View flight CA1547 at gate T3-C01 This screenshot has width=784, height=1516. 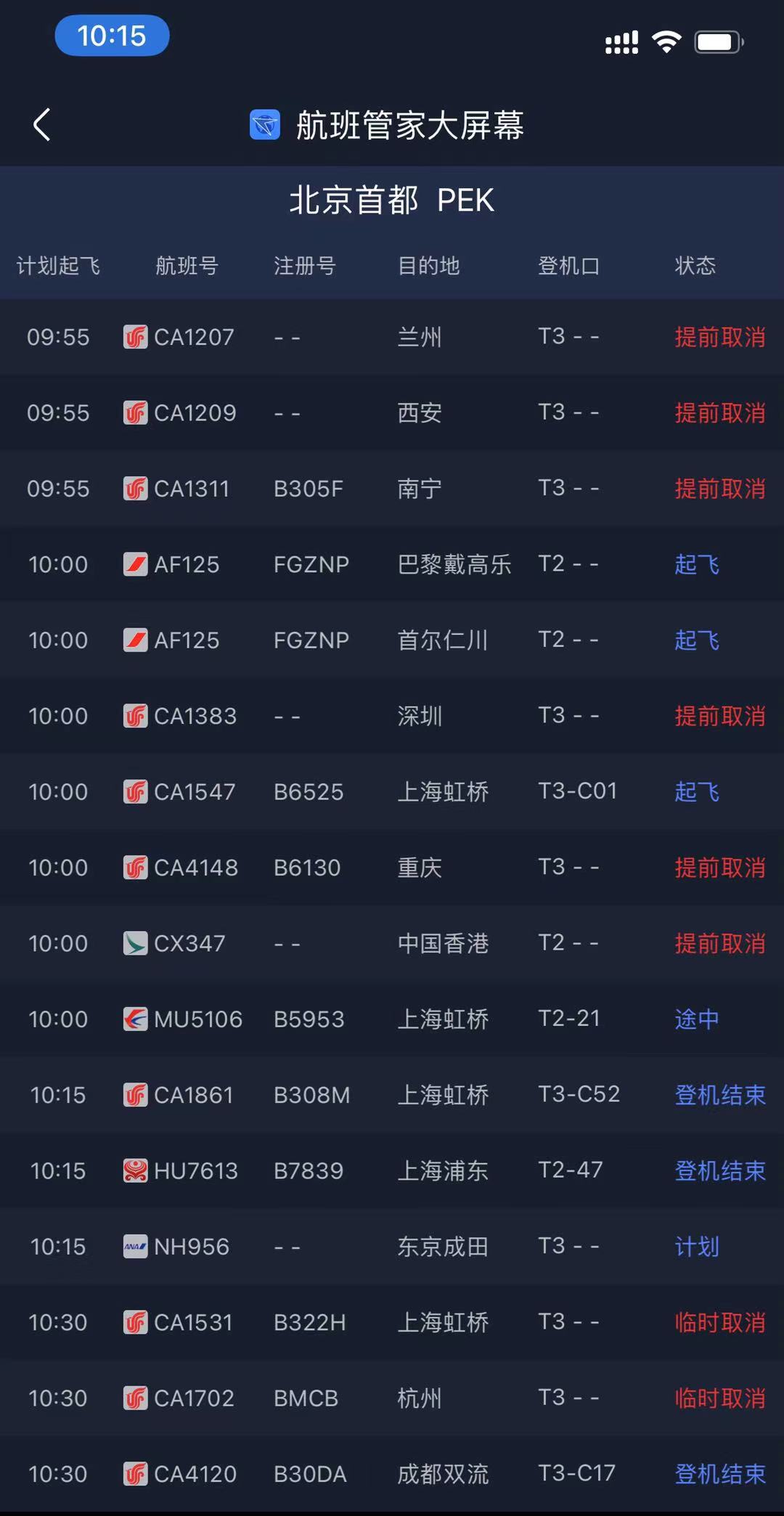(x=392, y=791)
